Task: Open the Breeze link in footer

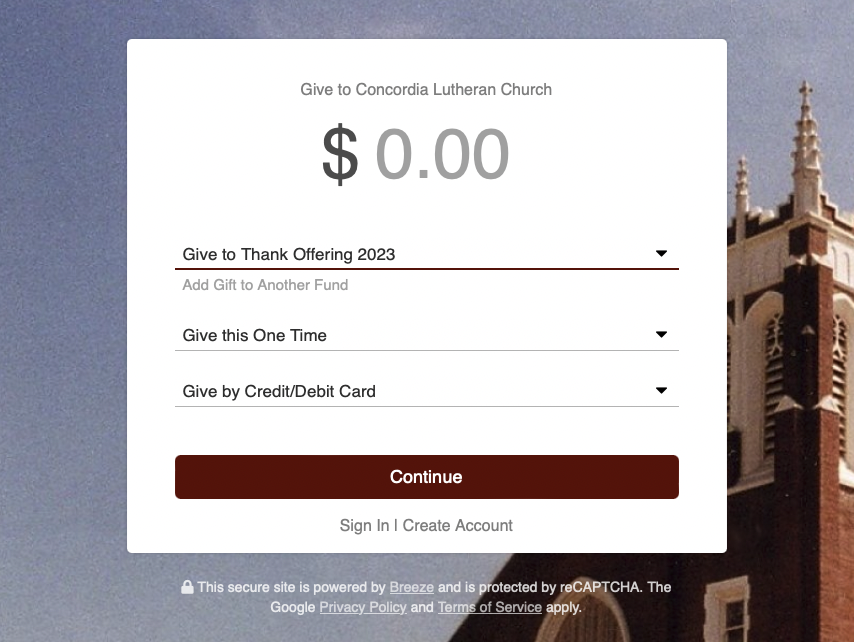Action: [411, 587]
